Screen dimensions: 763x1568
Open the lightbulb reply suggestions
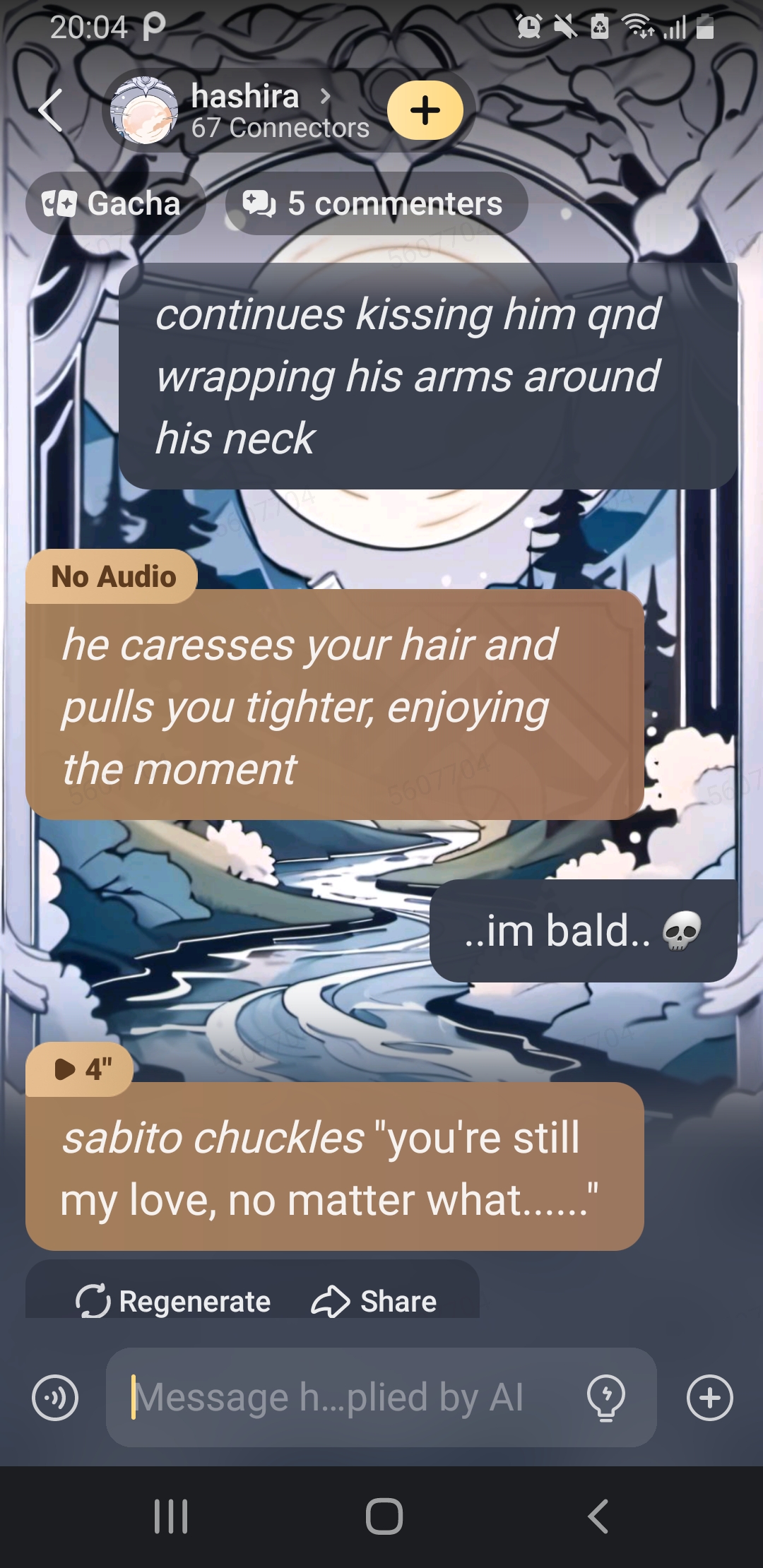pyautogui.click(x=606, y=1397)
